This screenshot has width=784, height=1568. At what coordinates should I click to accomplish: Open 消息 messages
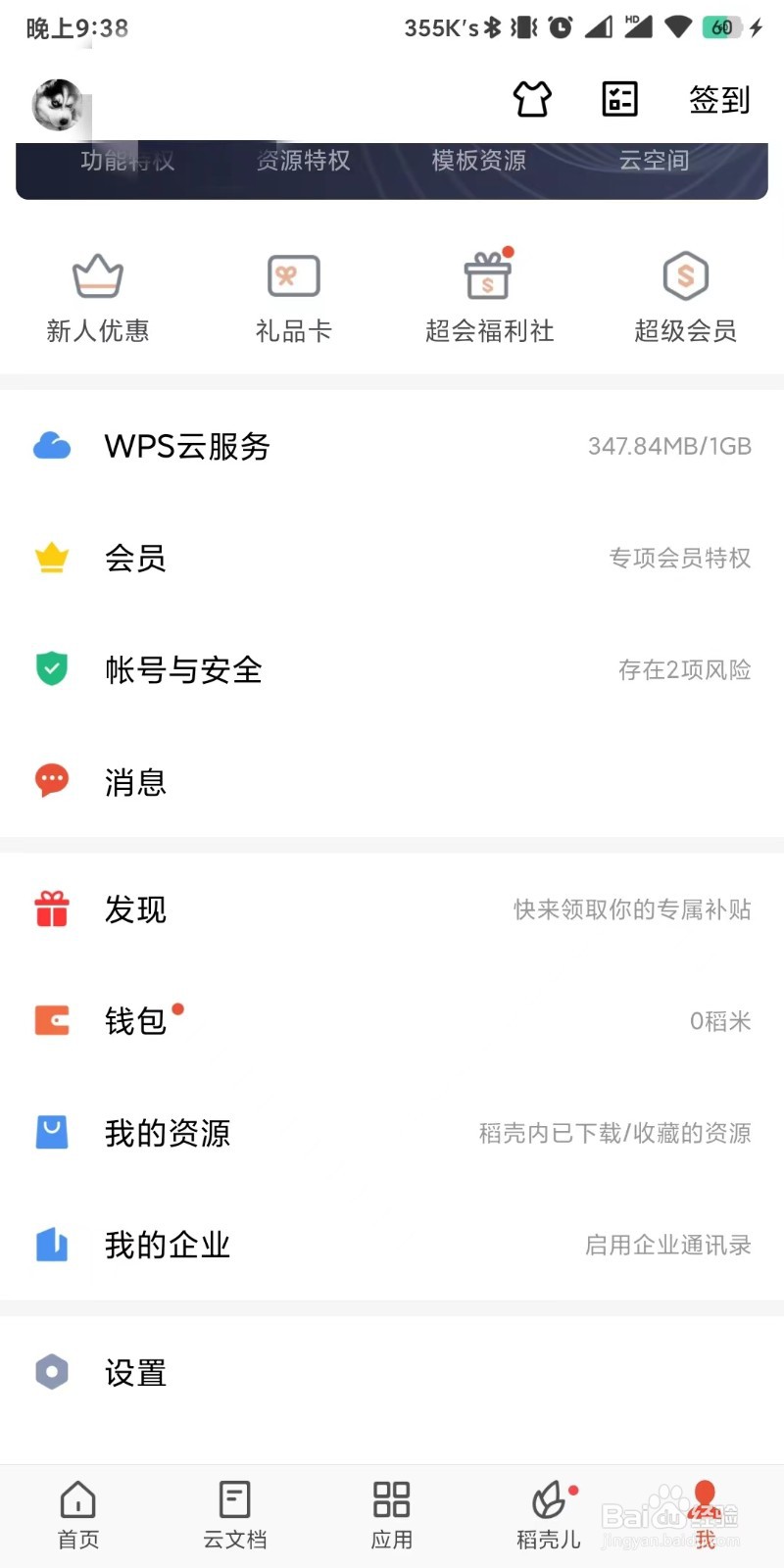point(392,781)
